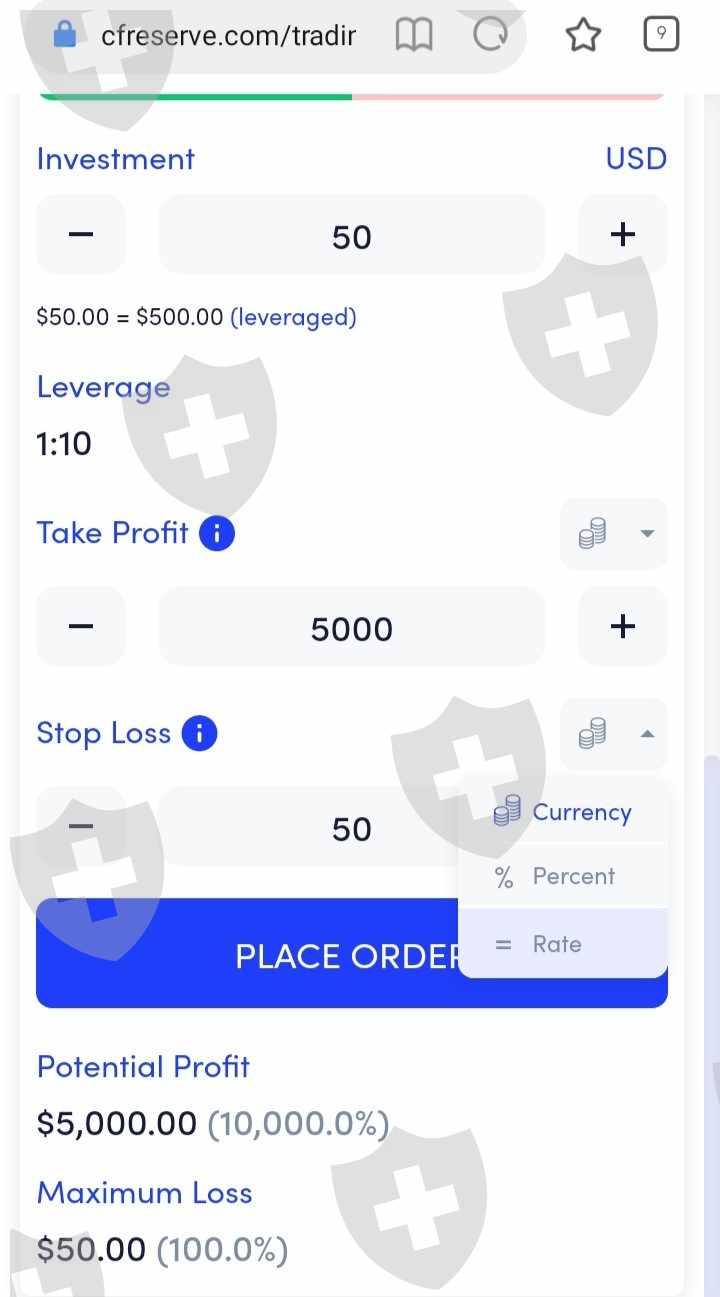Collapse the Stop Loss unit dropdown

click(x=613, y=734)
